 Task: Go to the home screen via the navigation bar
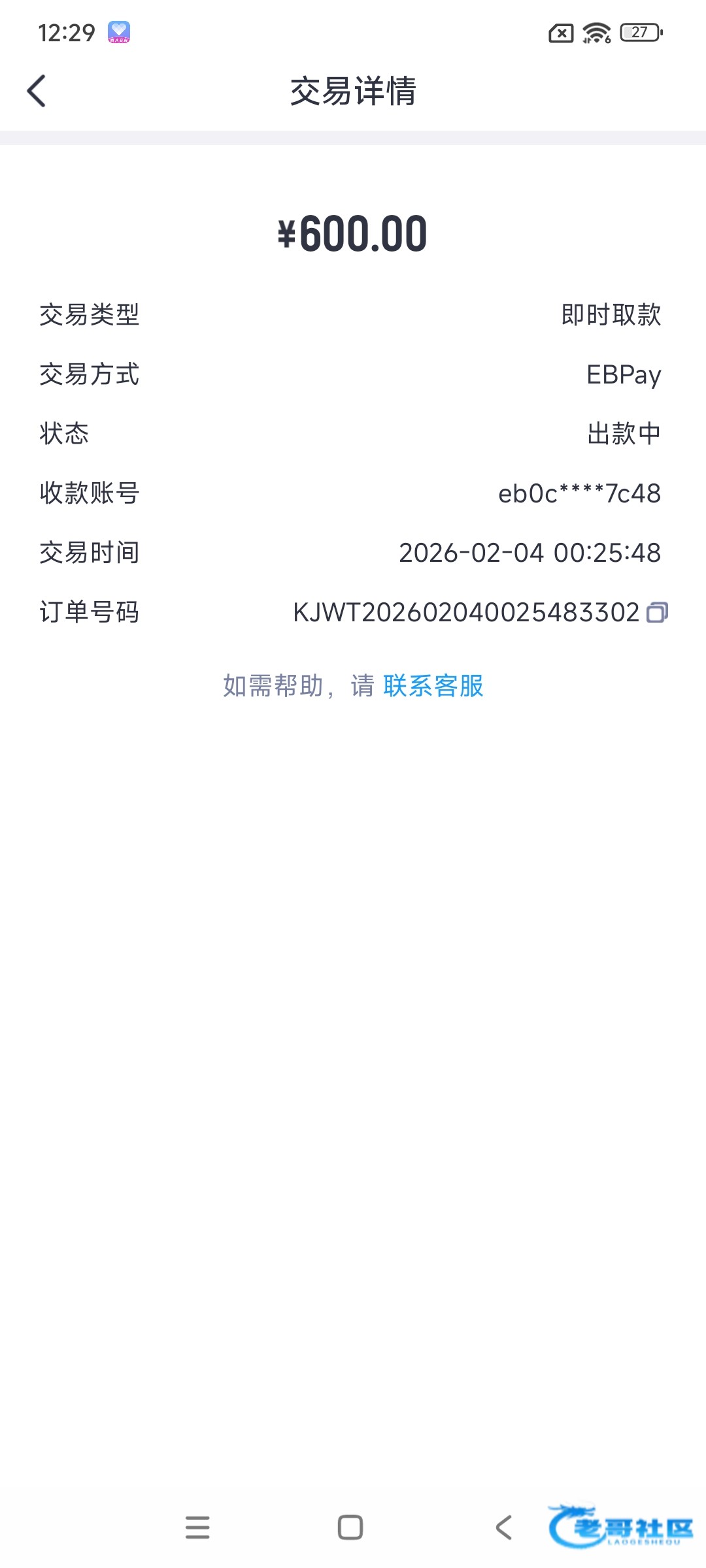coord(350,1527)
